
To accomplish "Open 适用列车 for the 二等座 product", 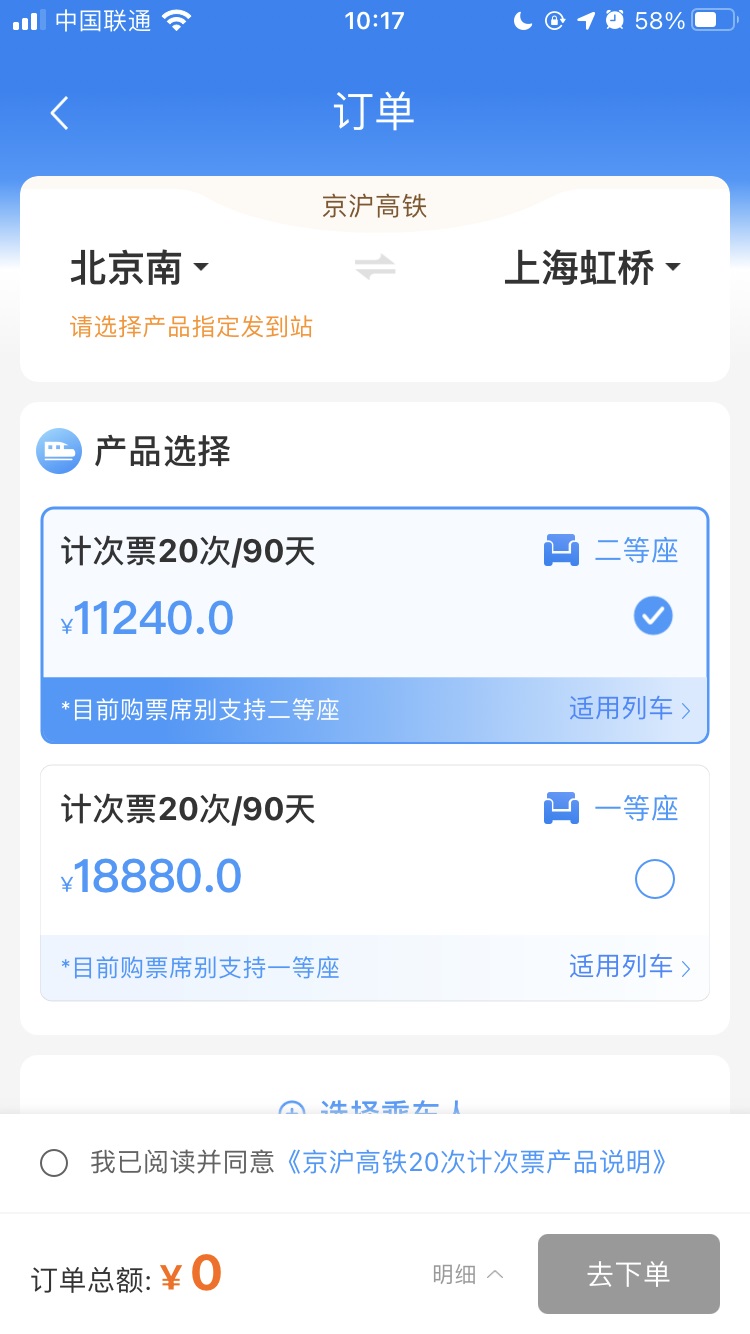I will tap(630, 710).
